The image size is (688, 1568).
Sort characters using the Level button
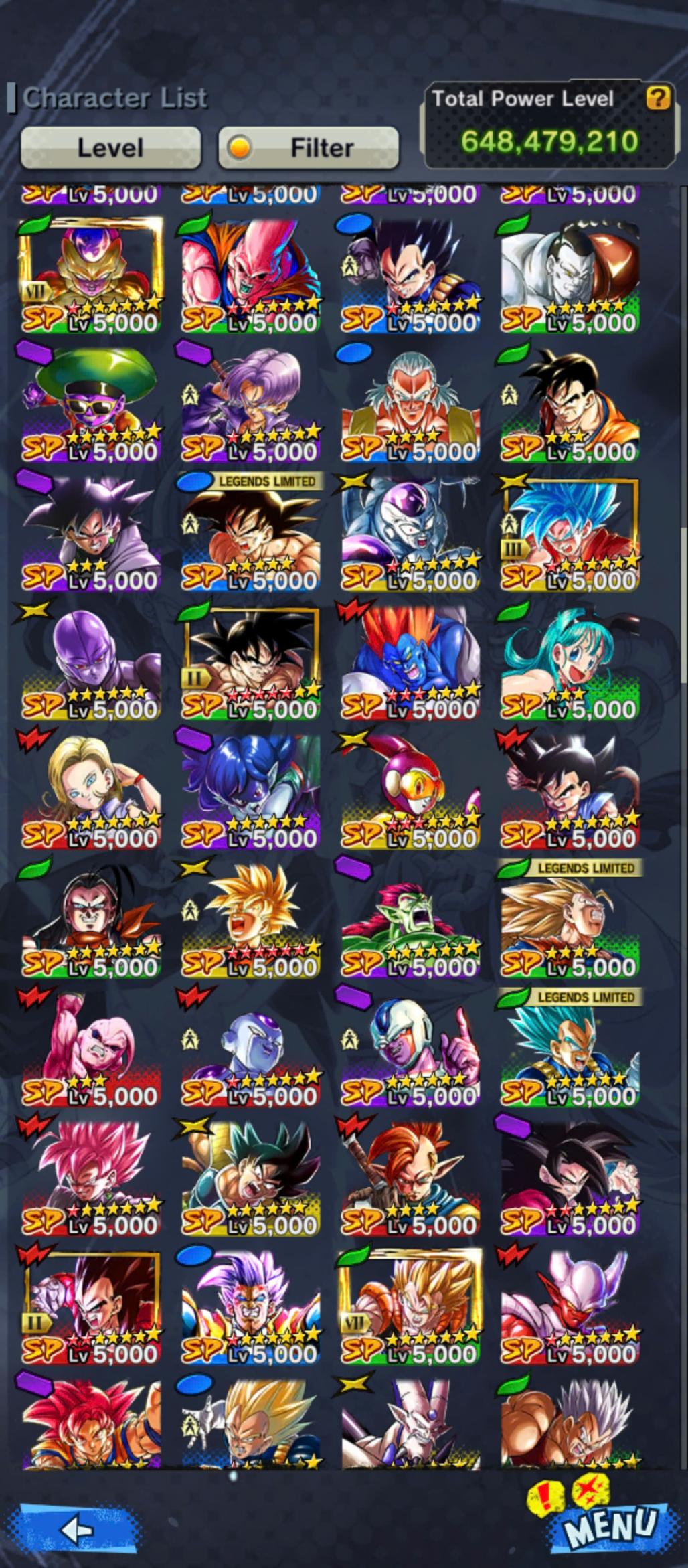(x=110, y=147)
